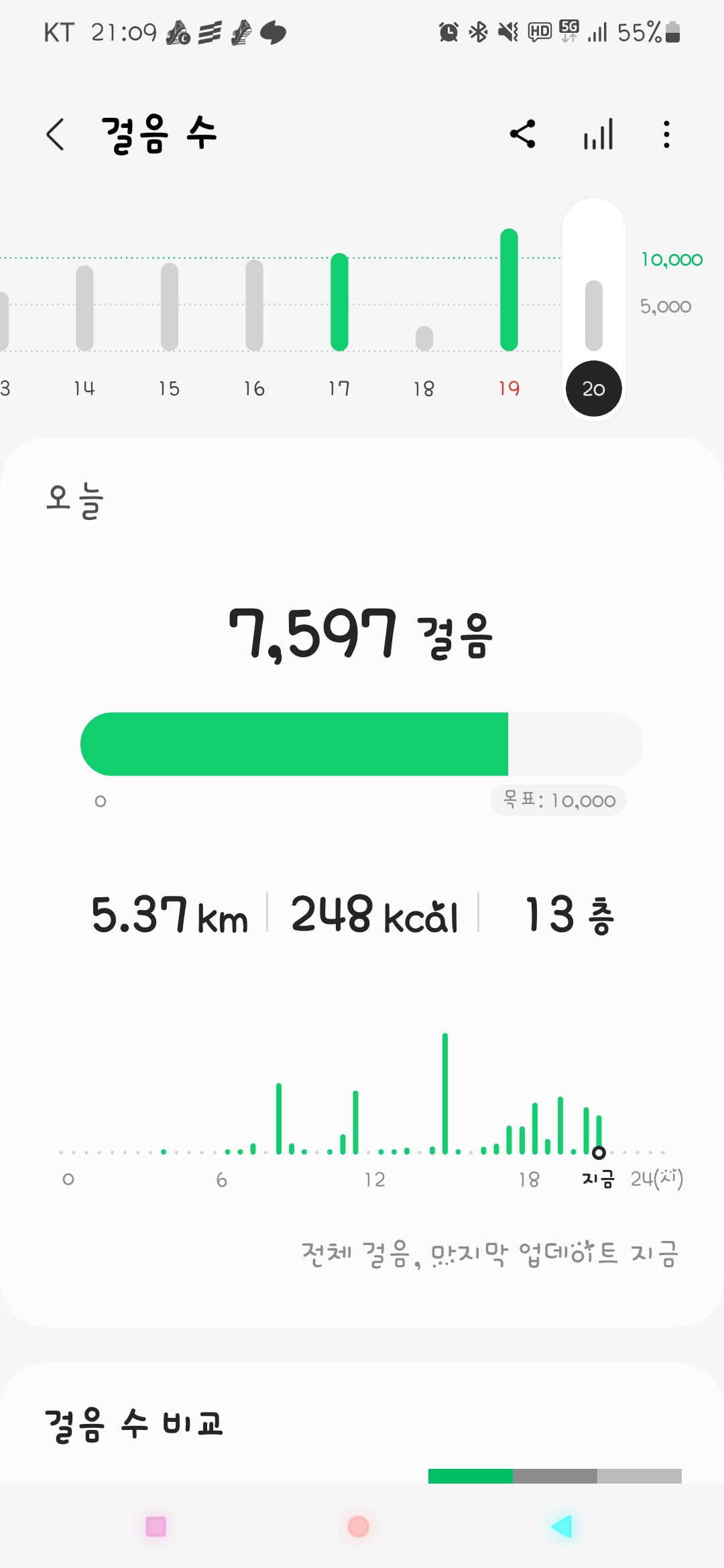Viewport: 724px width, 1568px height.
Task: Tap the system home button
Action: [x=359, y=1526]
